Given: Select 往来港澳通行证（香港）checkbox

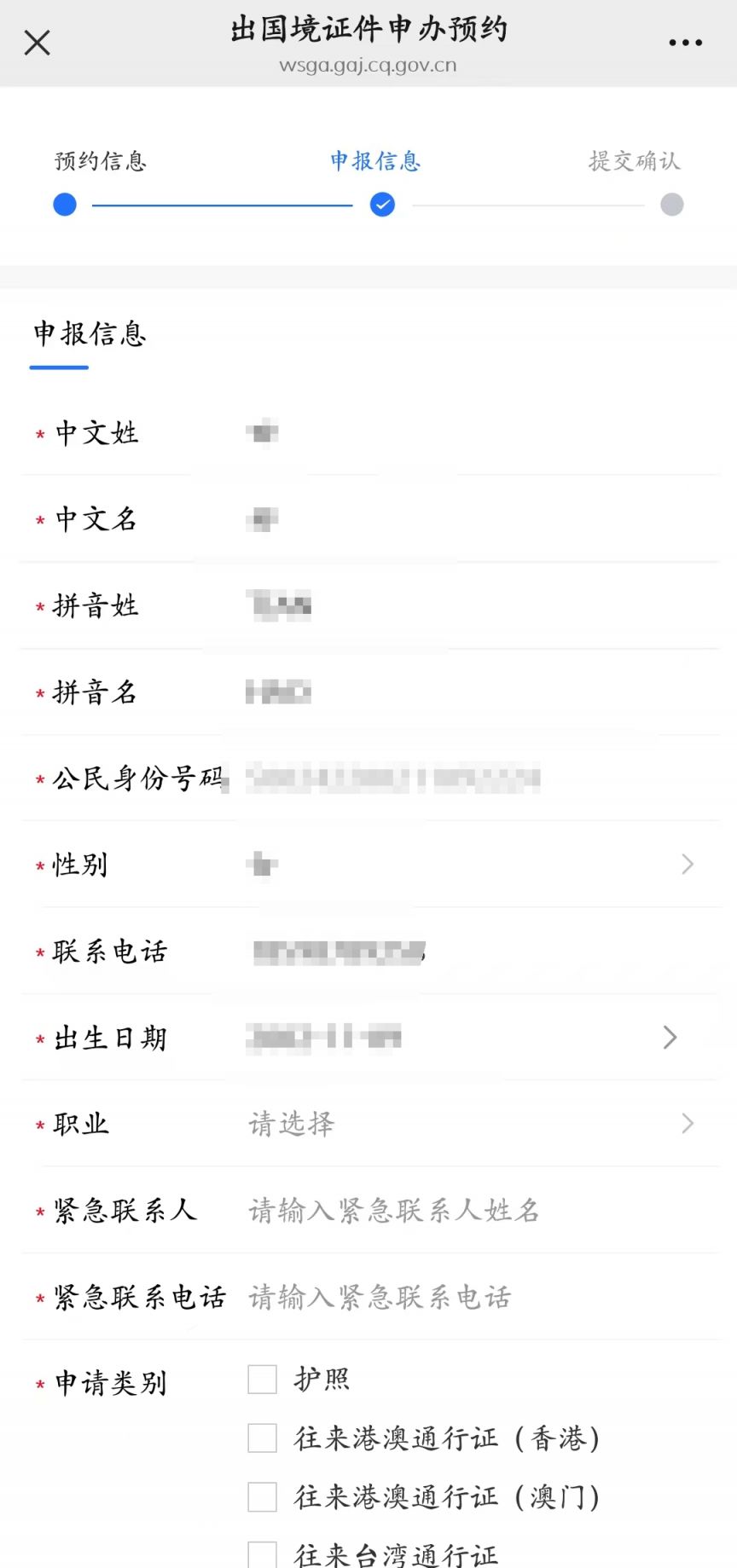Looking at the screenshot, I should [262, 1438].
